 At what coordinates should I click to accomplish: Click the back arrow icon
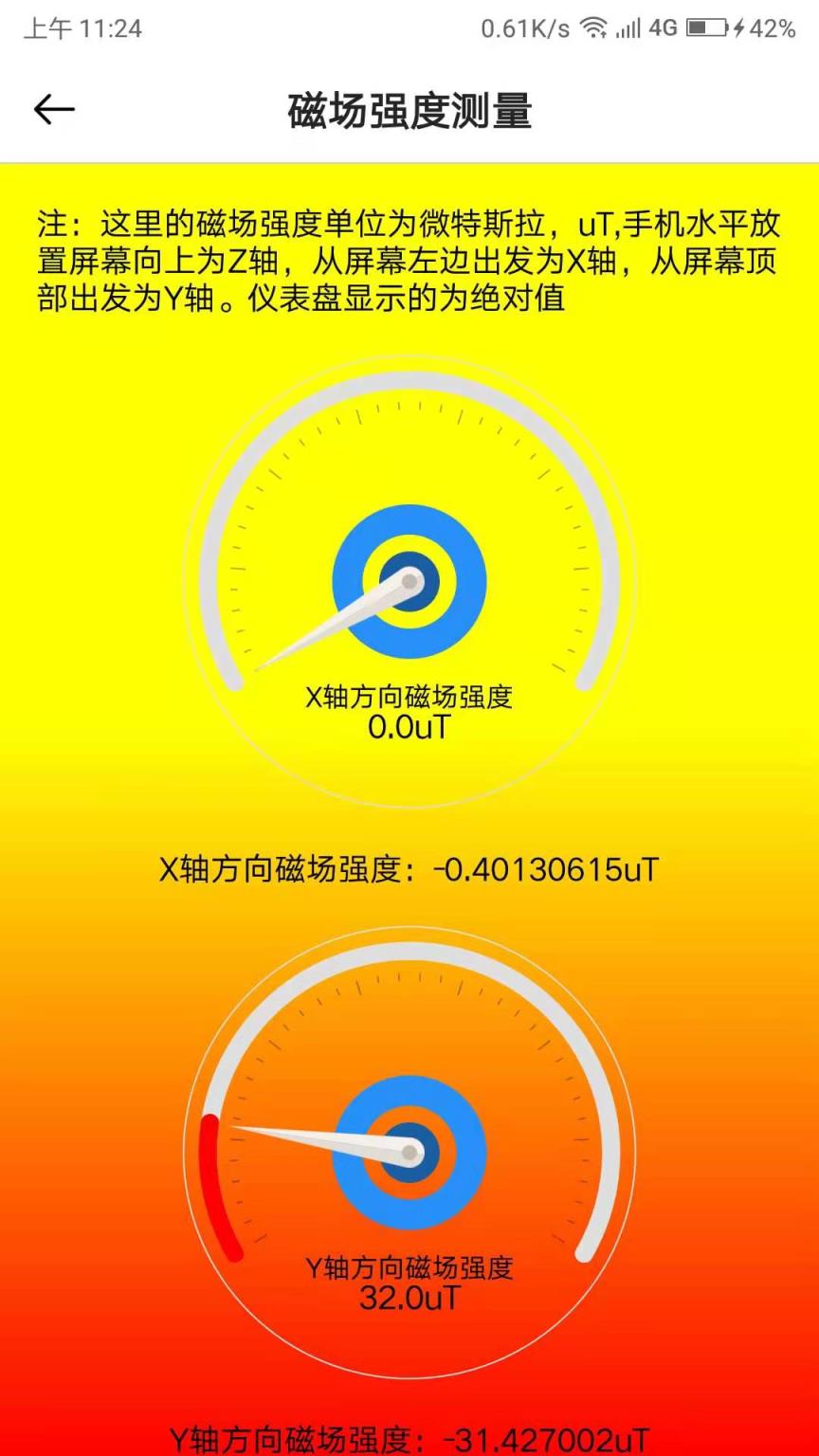[55, 107]
